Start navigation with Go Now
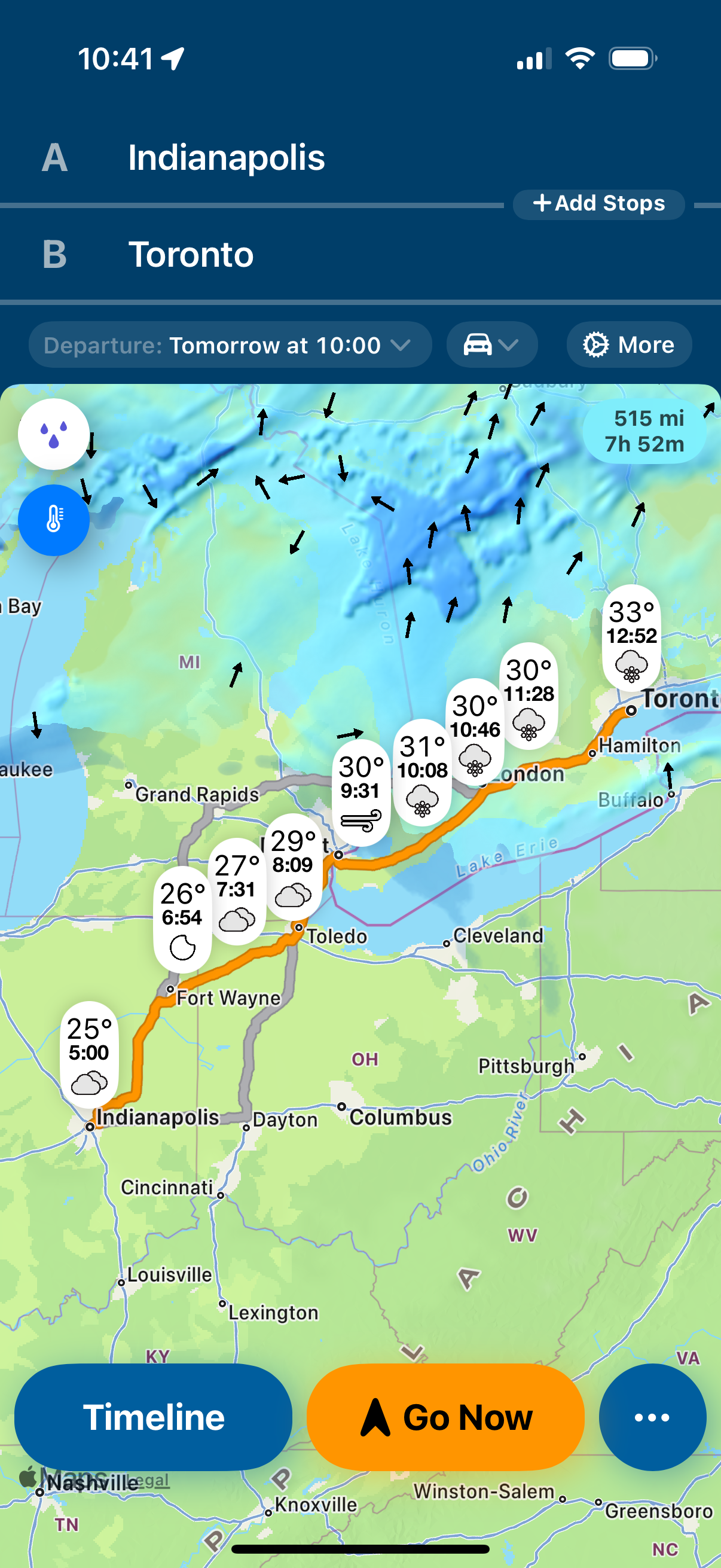 [x=445, y=1417]
